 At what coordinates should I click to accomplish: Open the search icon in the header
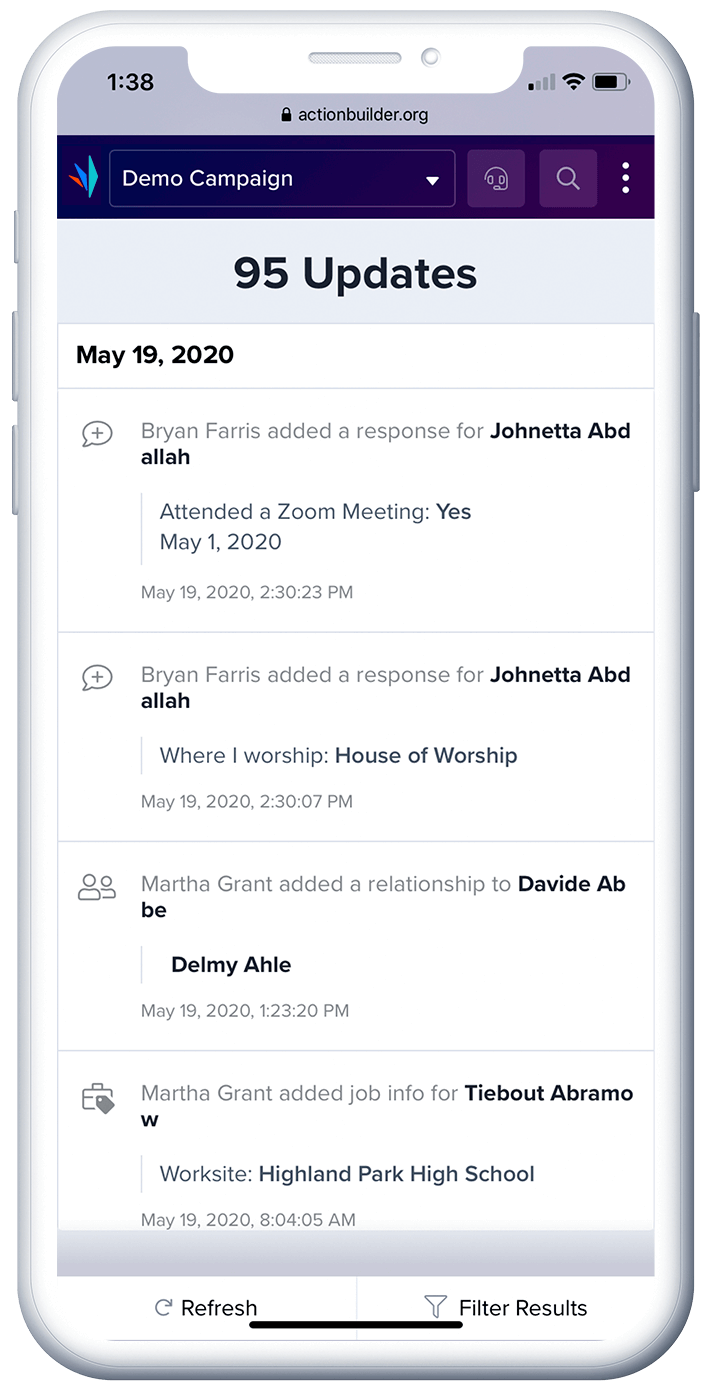click(568, 179)
